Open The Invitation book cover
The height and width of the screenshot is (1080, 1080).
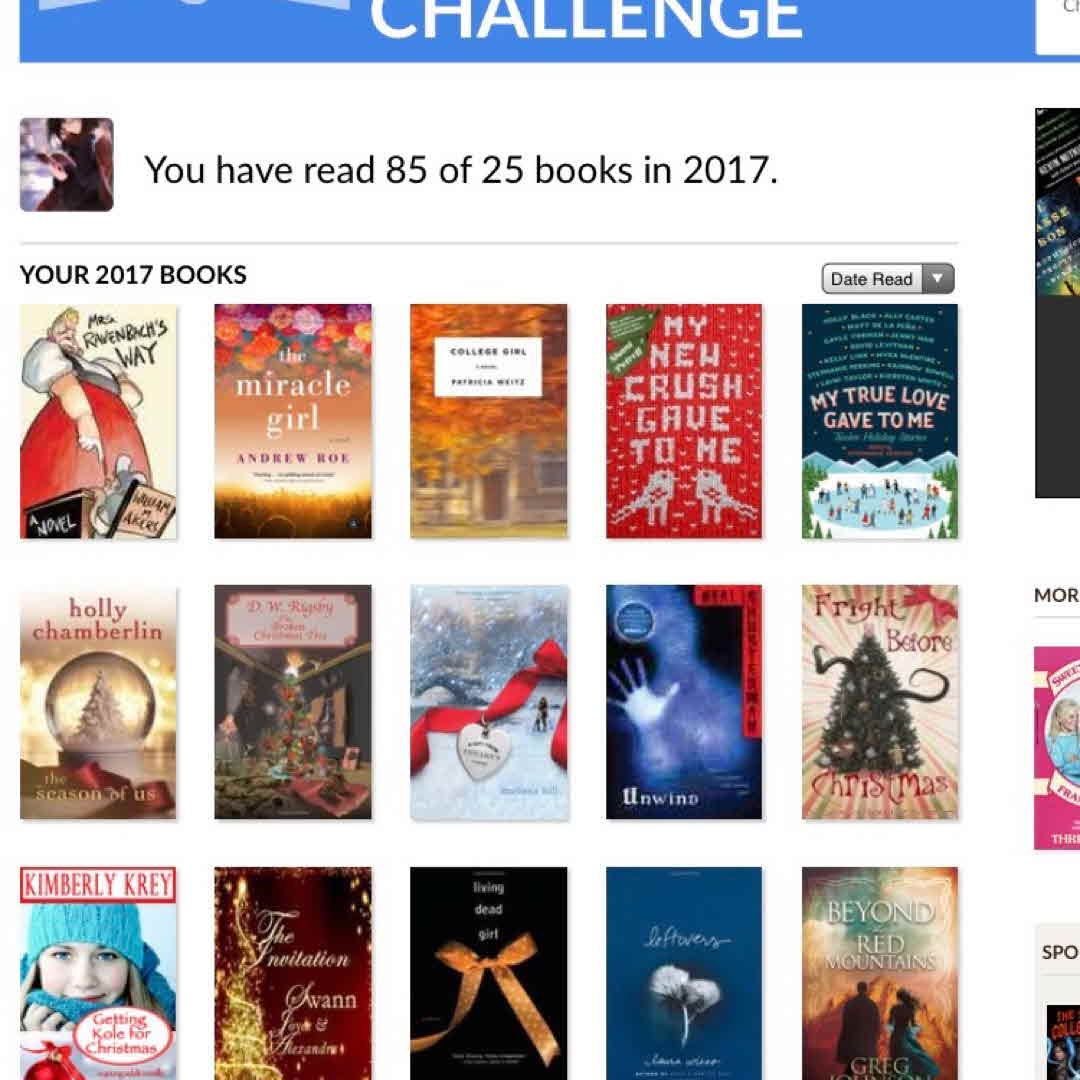click(293, 972)
